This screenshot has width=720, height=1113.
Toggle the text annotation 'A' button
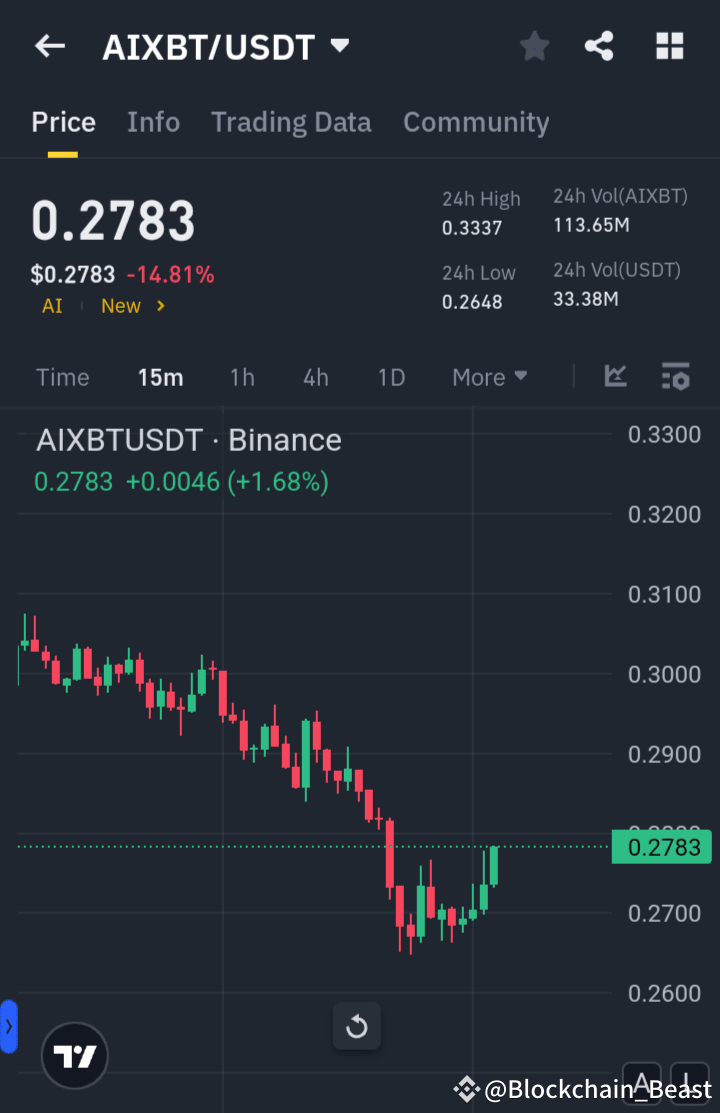642,1081
